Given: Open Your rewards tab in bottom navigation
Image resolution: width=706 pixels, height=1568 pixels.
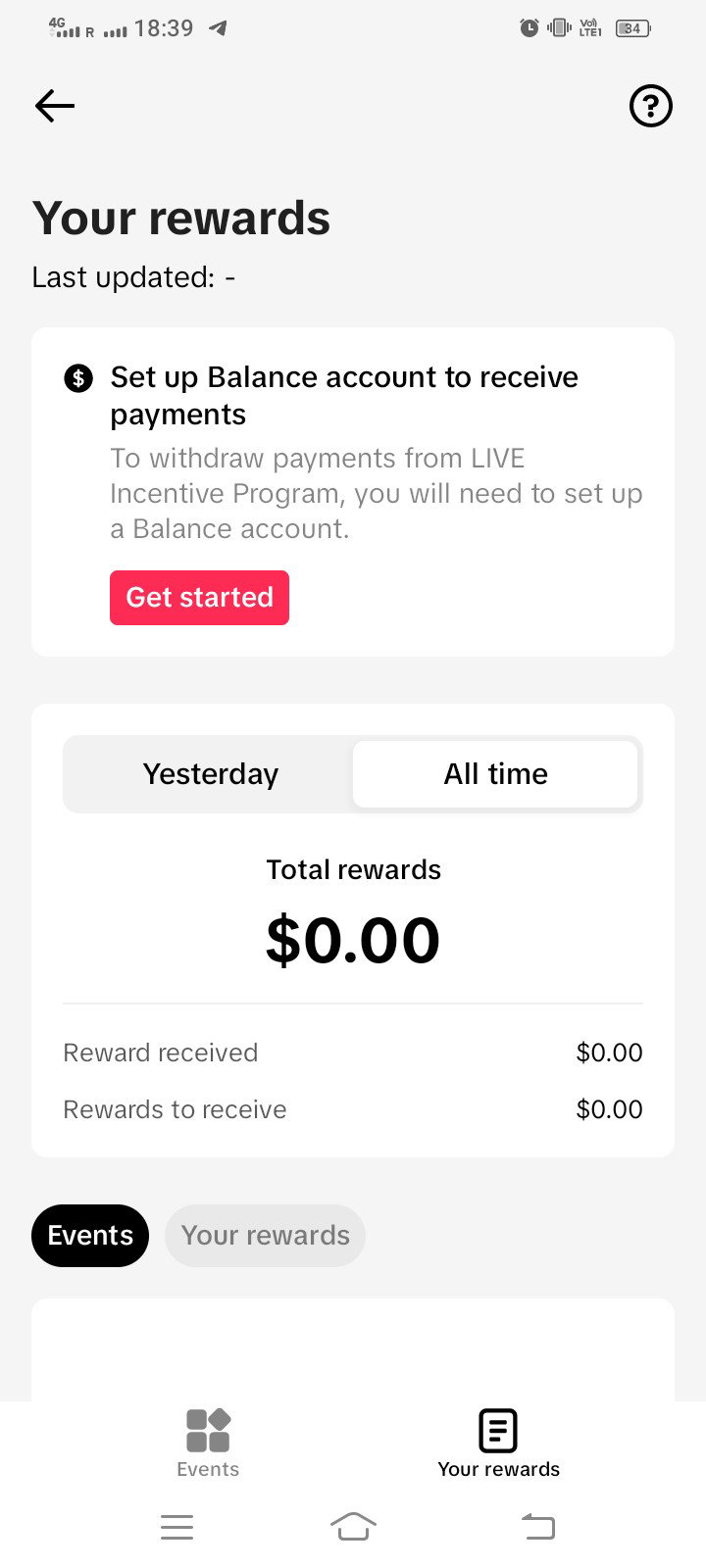Looking at the screenshot, I should click(498, 1444).
